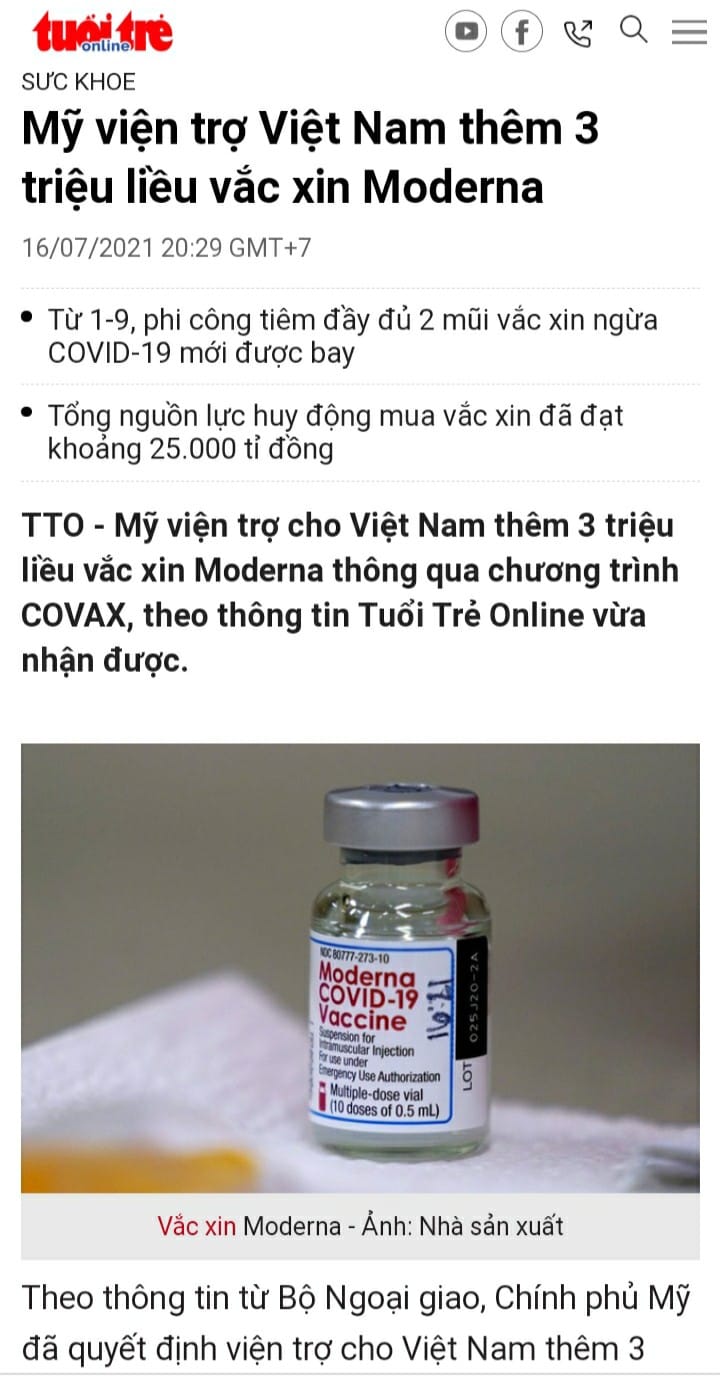Viewport: 720px width, 1376px height.
Task: Open the YouTube channel icon
Action: (x=466, y=32)
